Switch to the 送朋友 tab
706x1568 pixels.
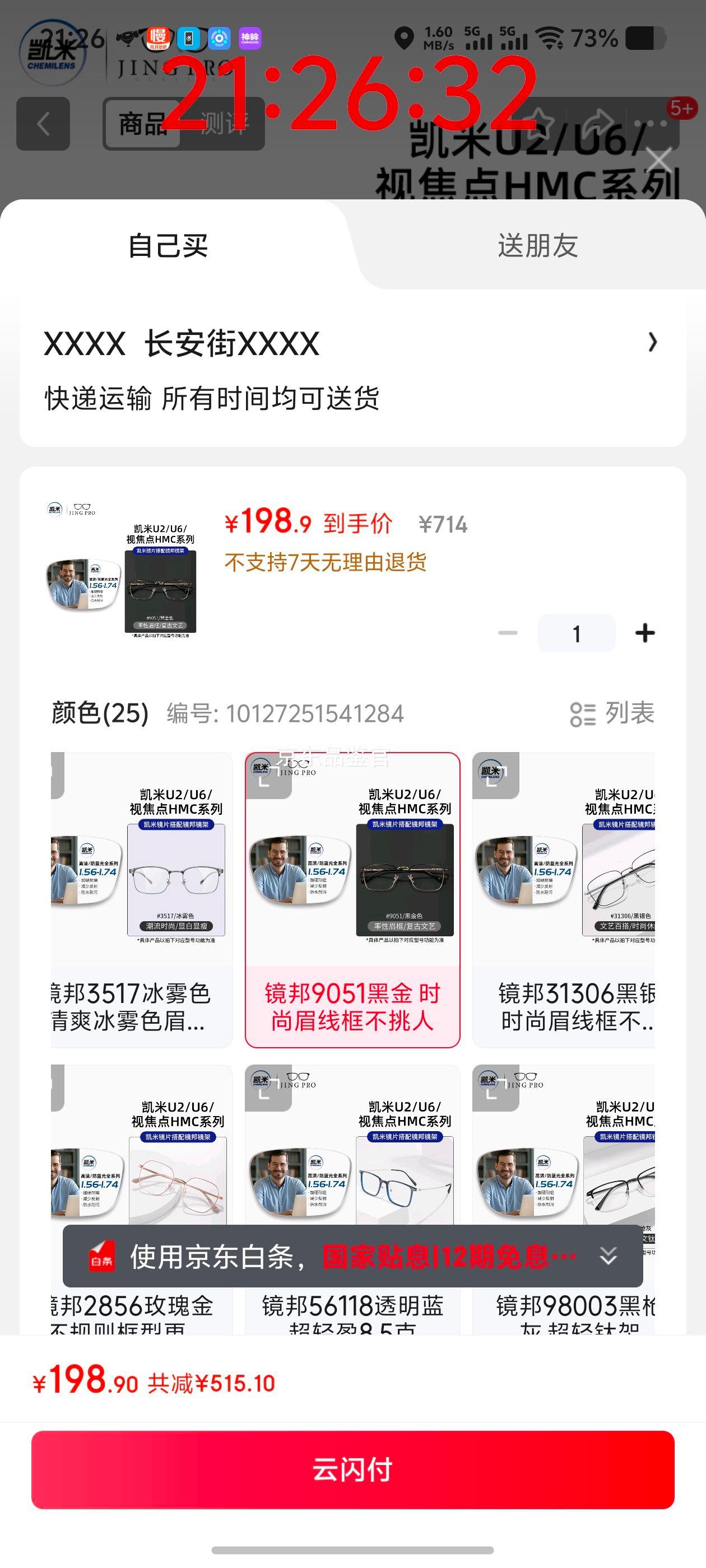pos(537,246)
